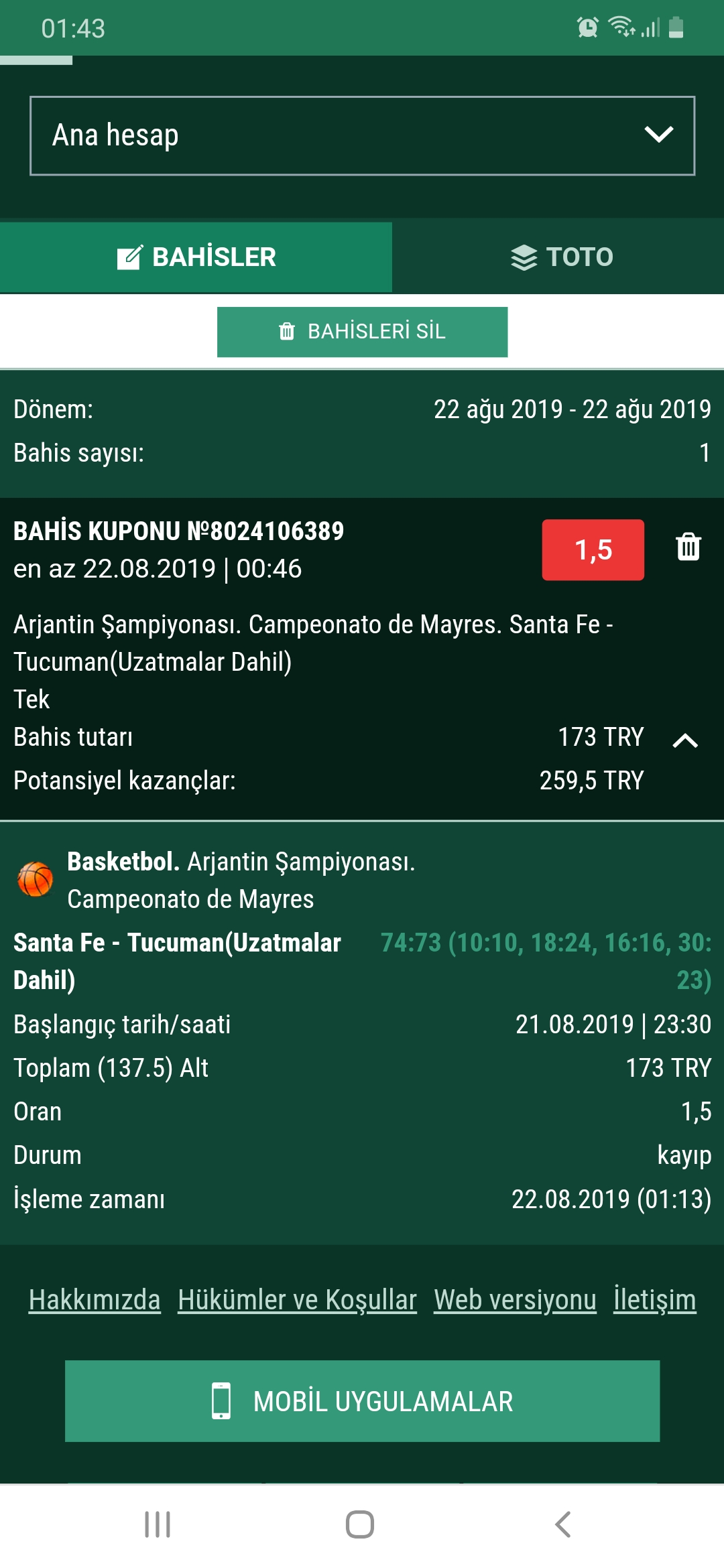Go to the system home screen
This screenshot has height=1568, width=724.
click(360, 1524)
